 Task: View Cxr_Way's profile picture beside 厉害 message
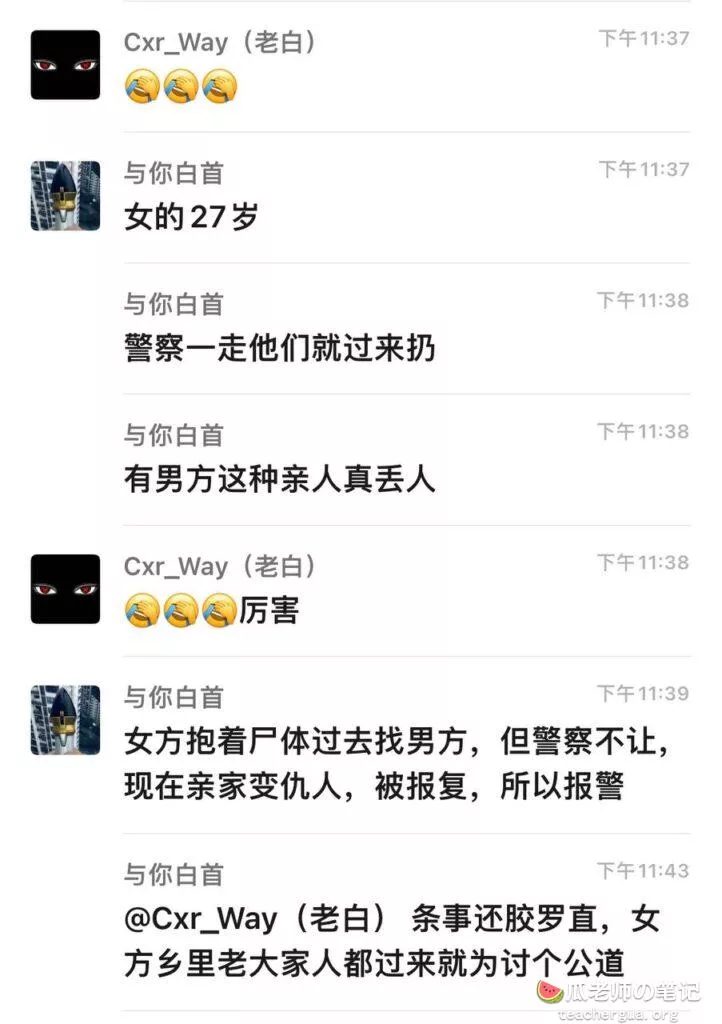pos(65,589)
